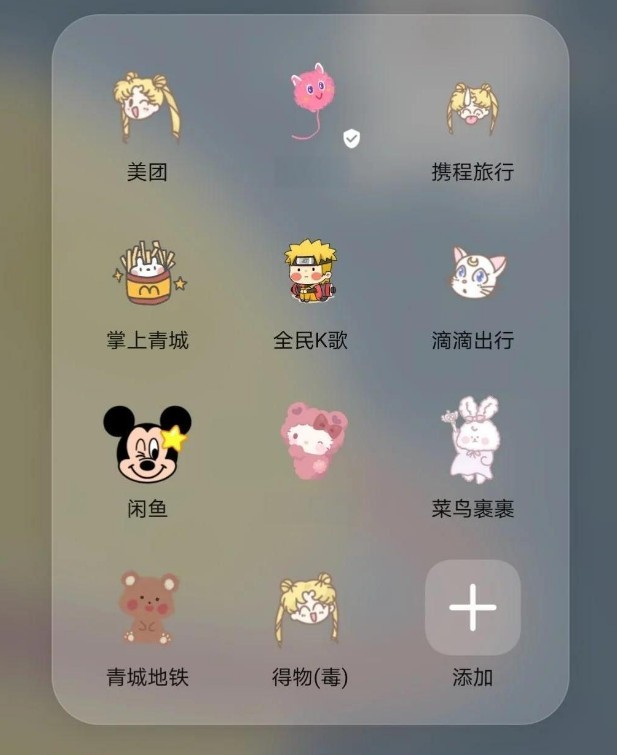
Task: Open the 得物(毒) app
Action: (310, 608)
